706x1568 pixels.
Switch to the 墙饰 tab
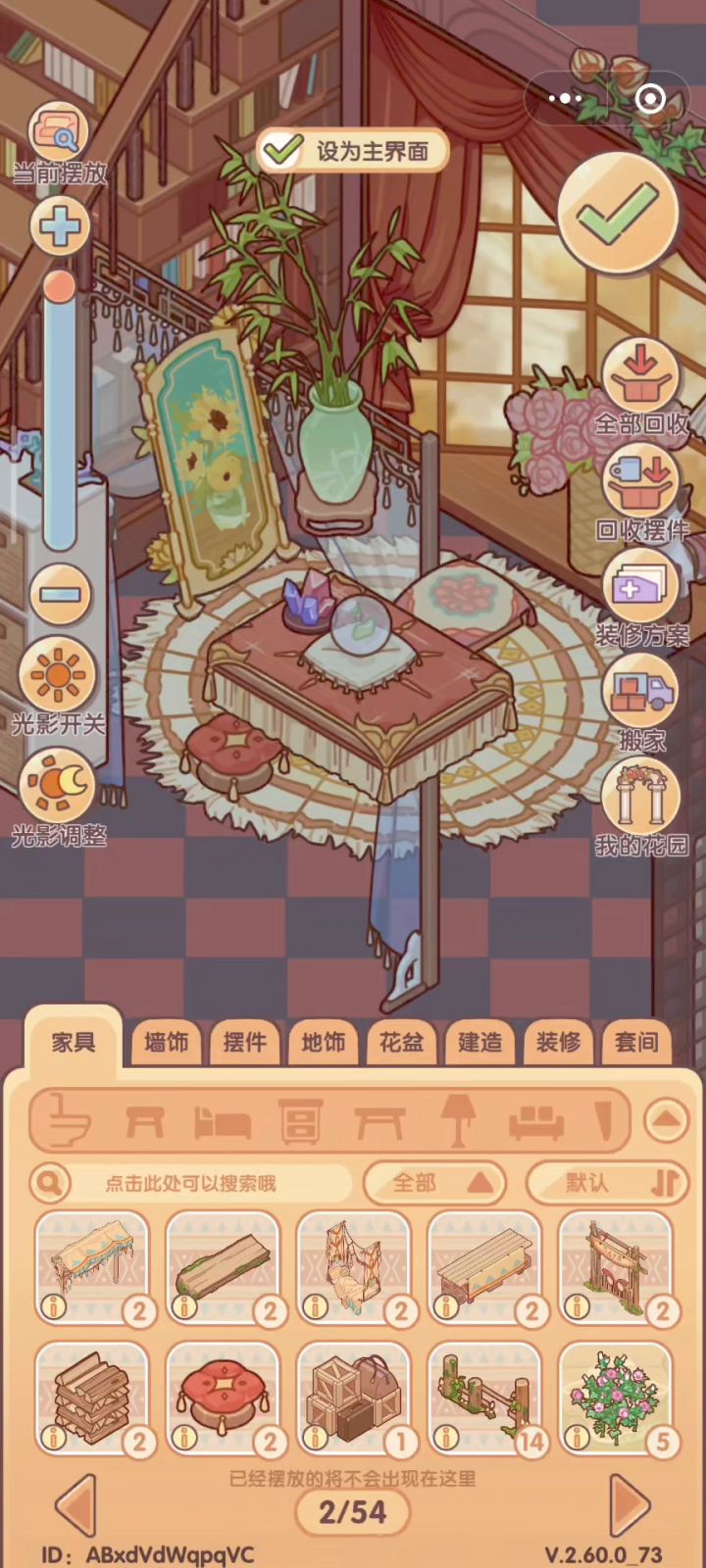166,1042
